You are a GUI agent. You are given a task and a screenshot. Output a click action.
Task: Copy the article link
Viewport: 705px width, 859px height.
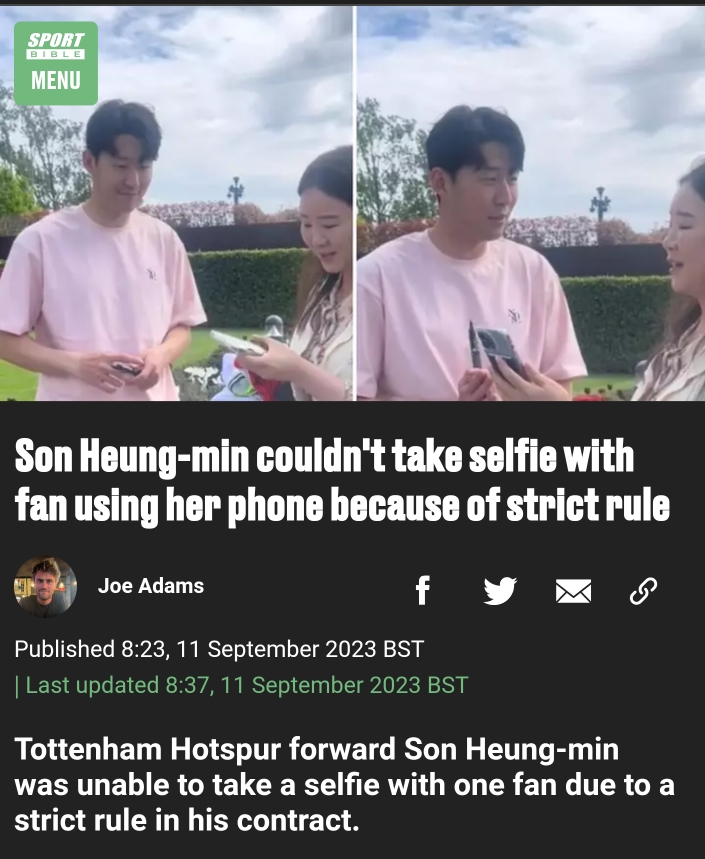pyautogui.click(x=643, y=591)
